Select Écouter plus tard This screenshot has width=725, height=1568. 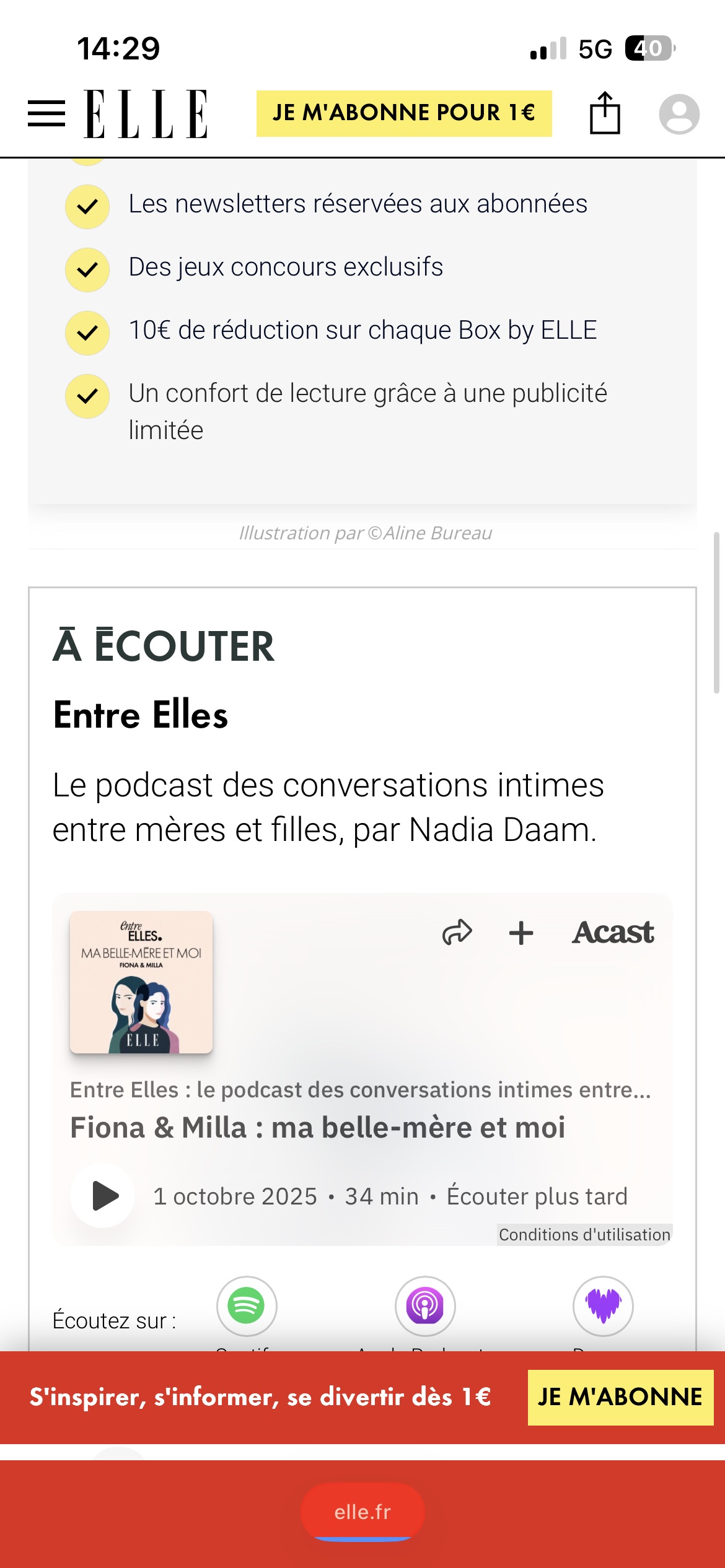tap(537, 1196)
